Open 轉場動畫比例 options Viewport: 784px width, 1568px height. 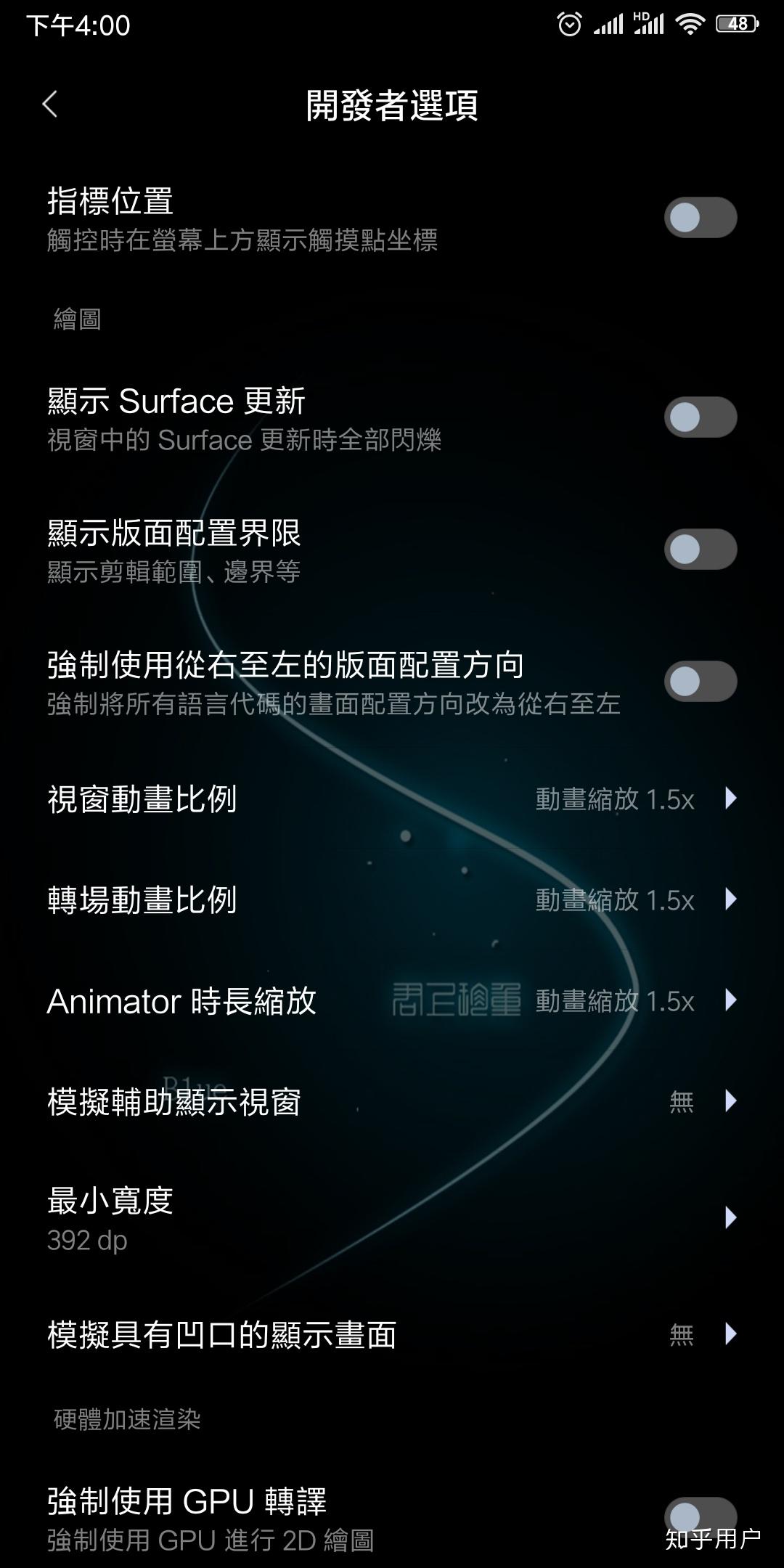(392, 900)
